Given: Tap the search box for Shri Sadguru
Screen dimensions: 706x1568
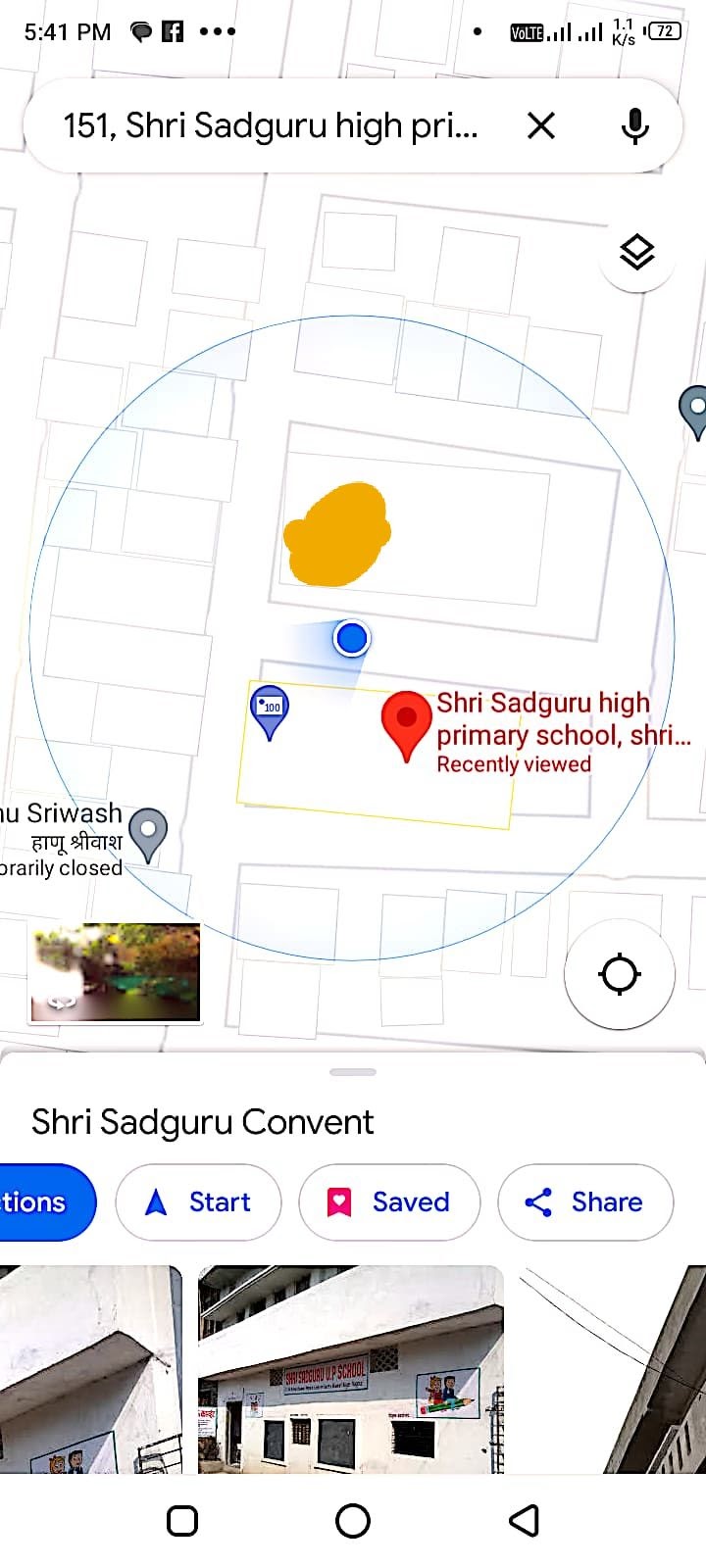Looking at the screenshot, I should click(270, 126).
